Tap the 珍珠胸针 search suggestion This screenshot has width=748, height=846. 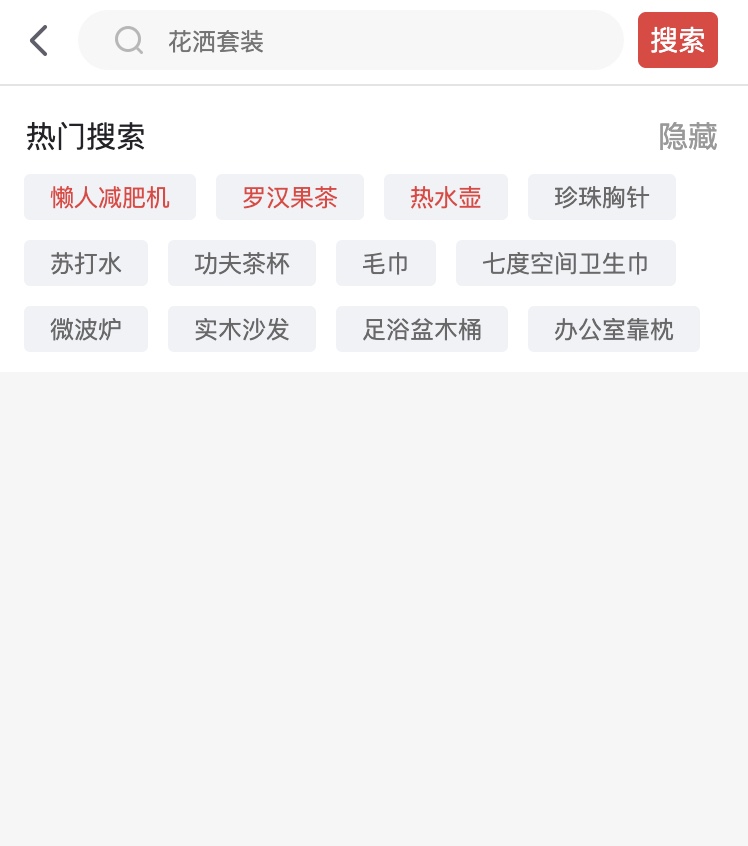tap(602, 197)
